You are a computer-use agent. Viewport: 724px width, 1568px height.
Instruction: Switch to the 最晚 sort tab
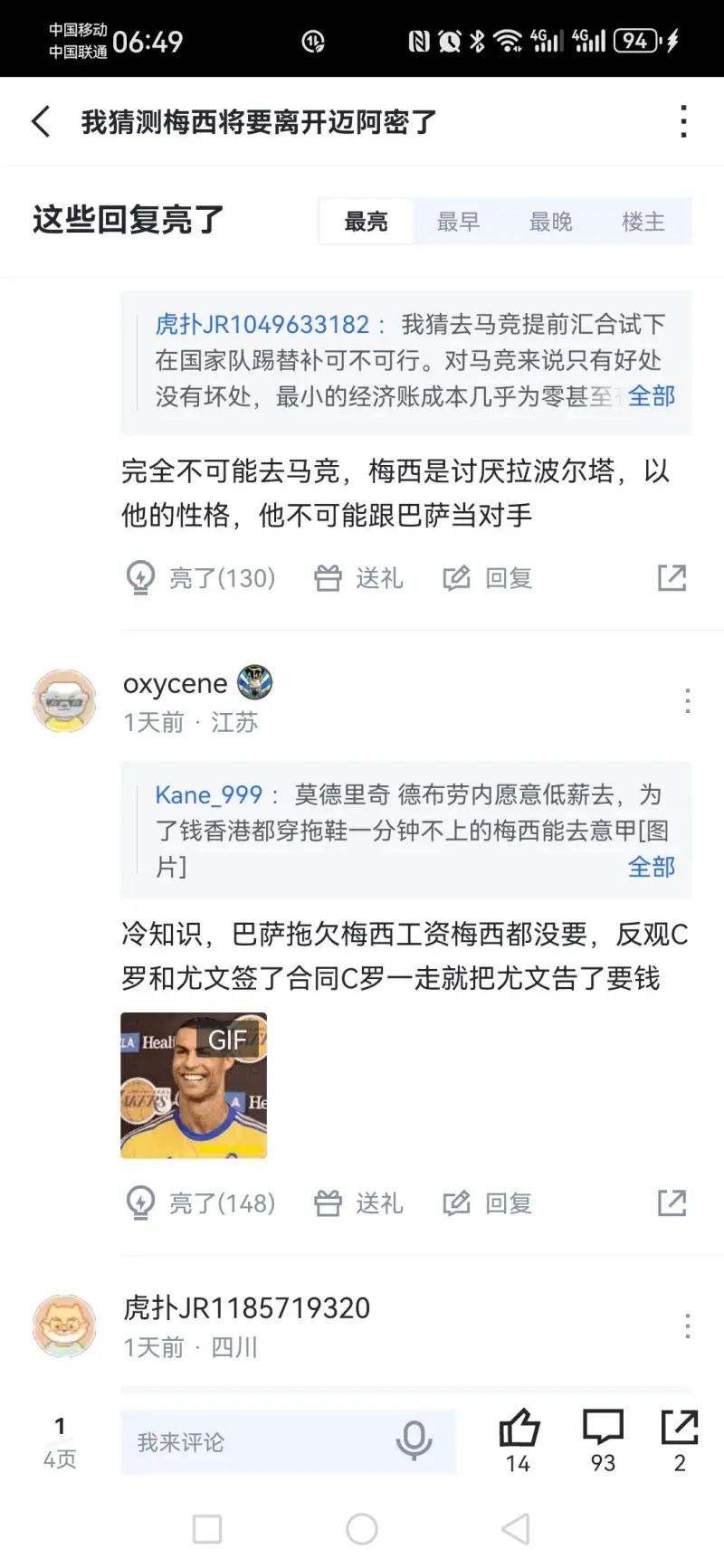[x=550, y=222]
